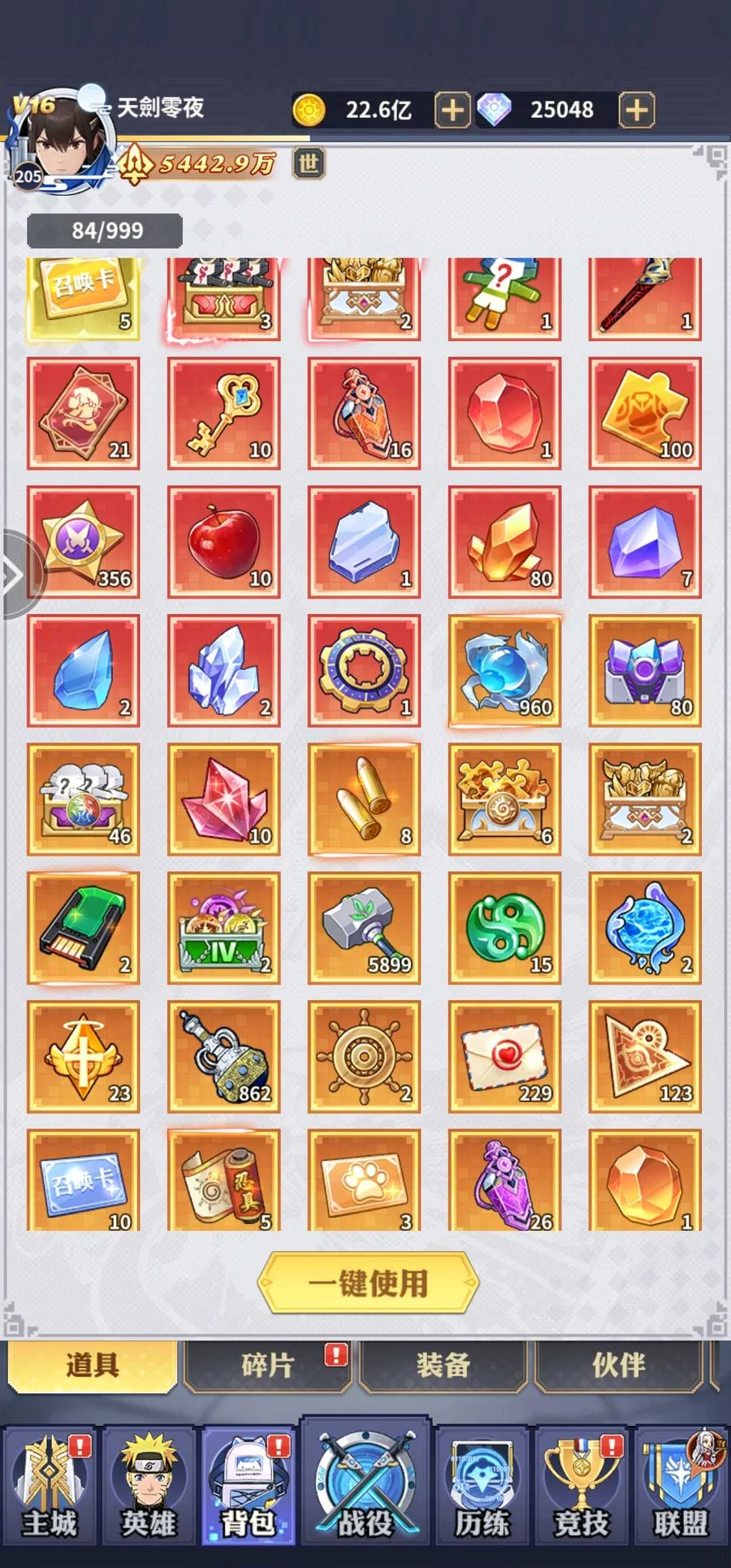Open the 联盟 alliance section
Image resolution: width=731 pixels, height=1568 pixels.
point(681,1488)
